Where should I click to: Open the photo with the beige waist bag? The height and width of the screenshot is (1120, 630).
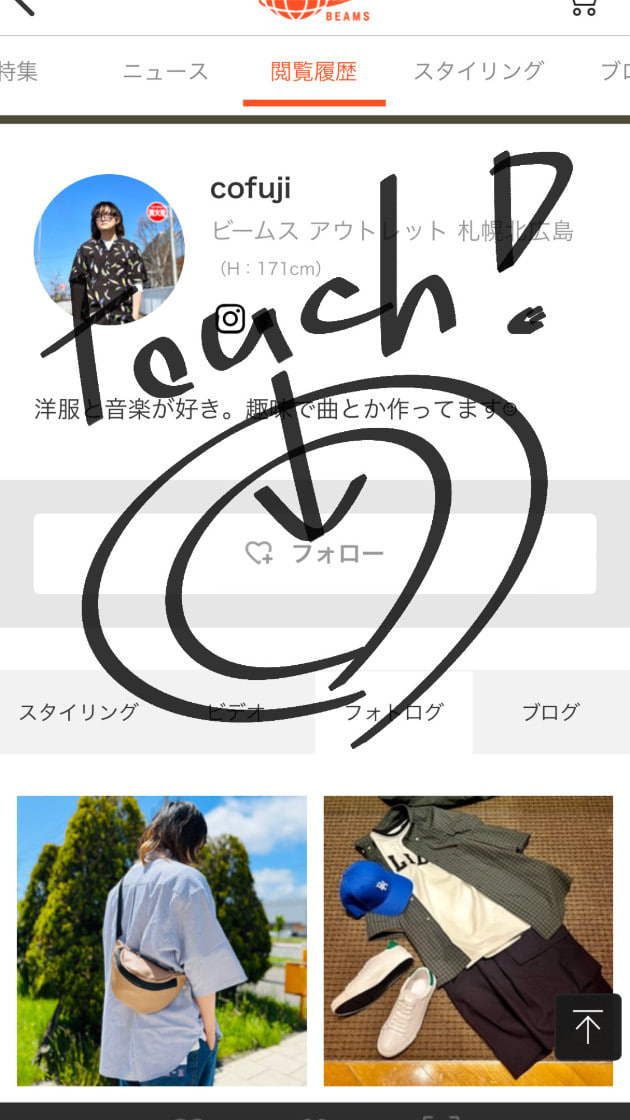point(162,940)
